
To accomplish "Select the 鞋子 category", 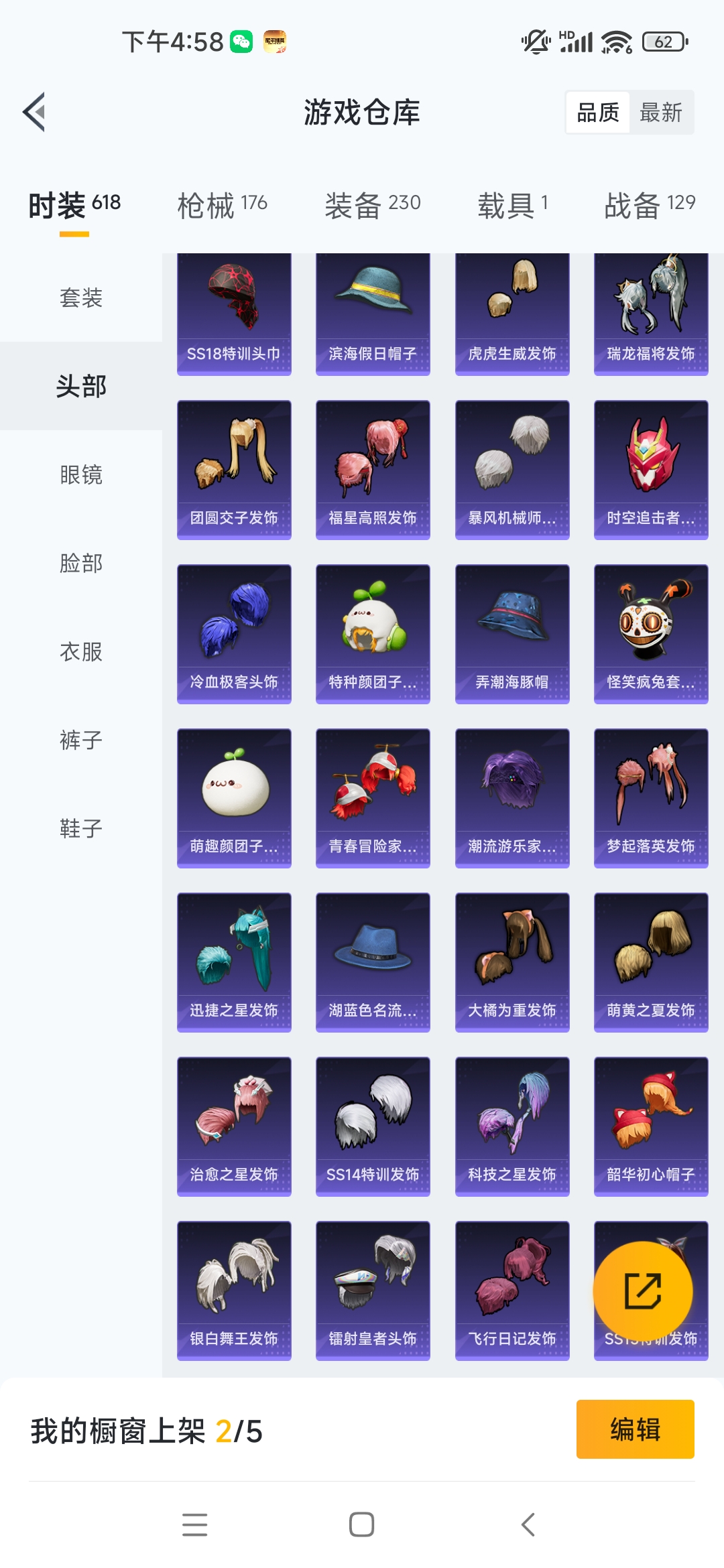I will click(81, 828).
